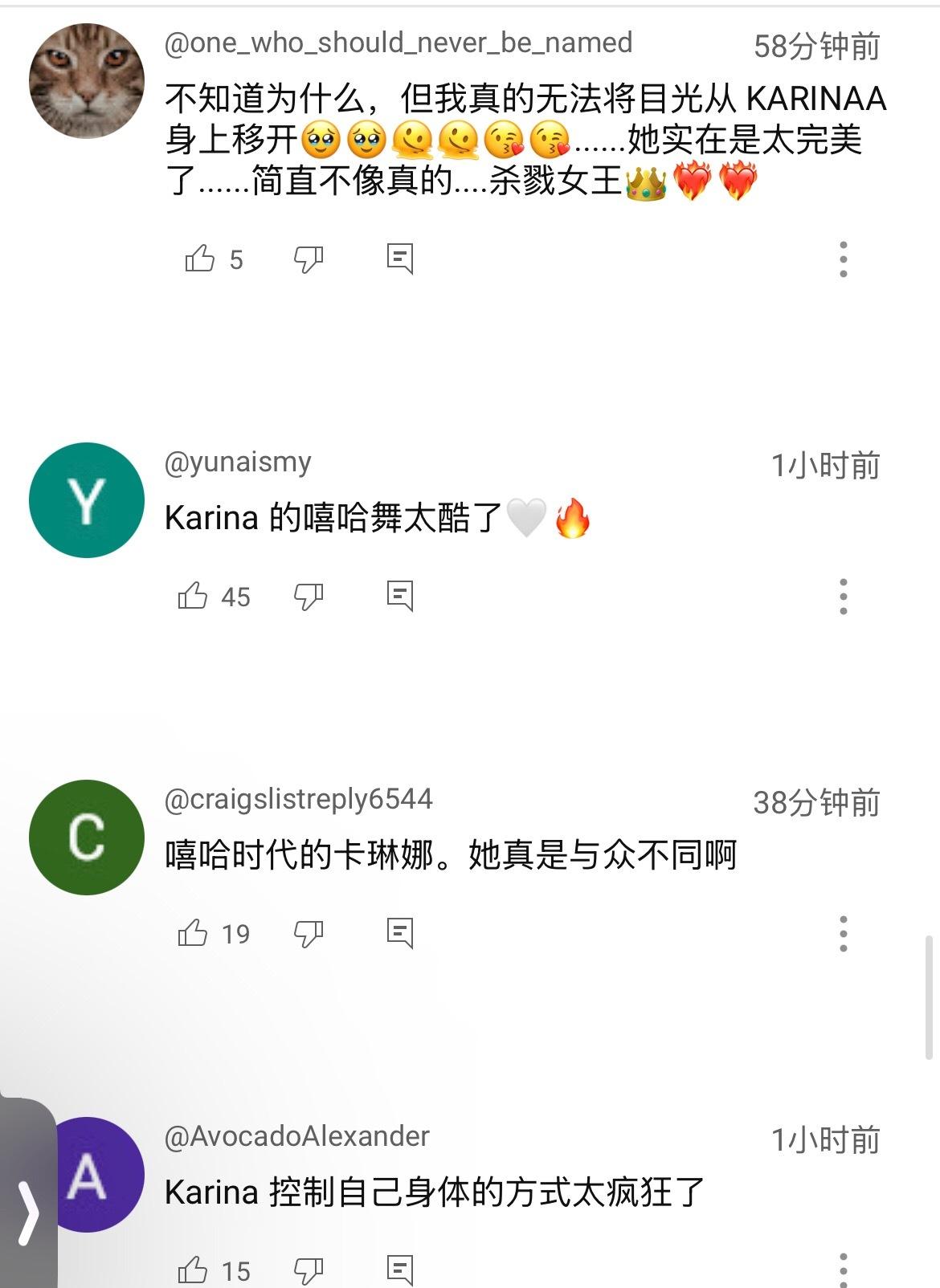This screenshot has width=940, height=1288.
Task: View @yunaismy's channel via the Y avatar
Action: pos(87,500)
